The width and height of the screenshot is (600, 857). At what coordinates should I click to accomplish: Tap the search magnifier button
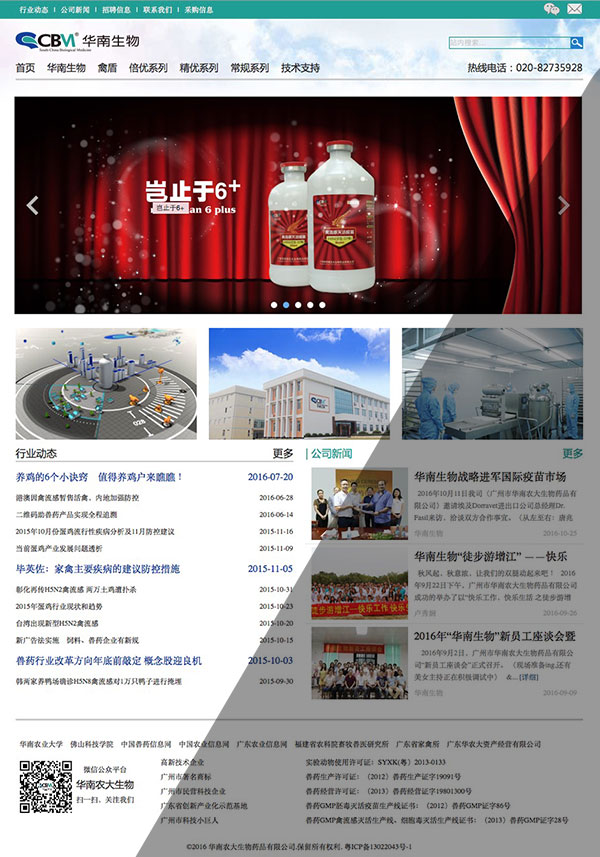coord(576,43)
